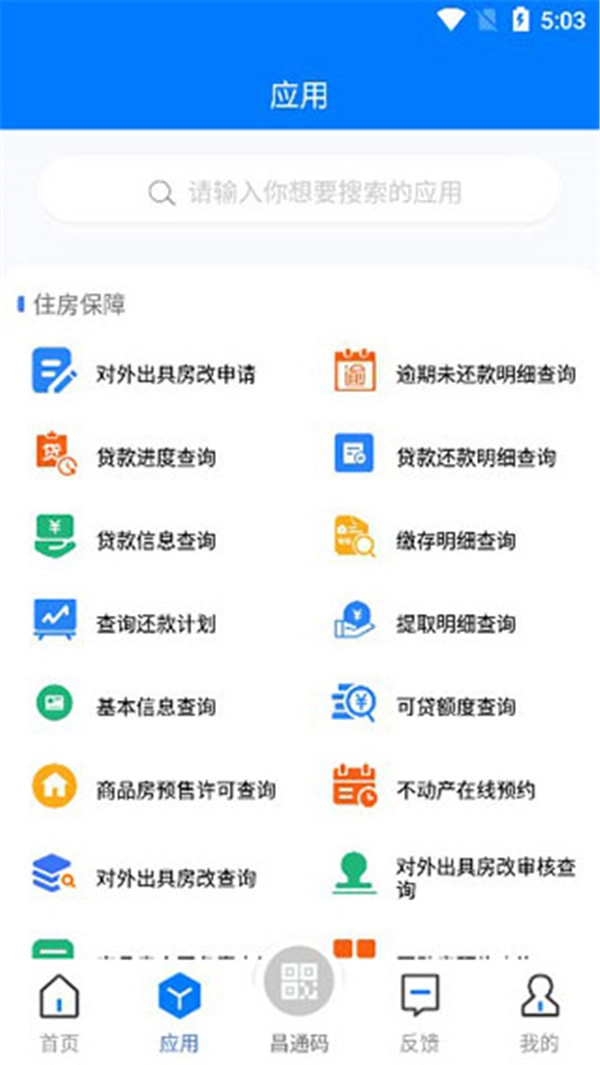
Task: Go to the 反馈 tab
Action: click(x=419, y=1012)
